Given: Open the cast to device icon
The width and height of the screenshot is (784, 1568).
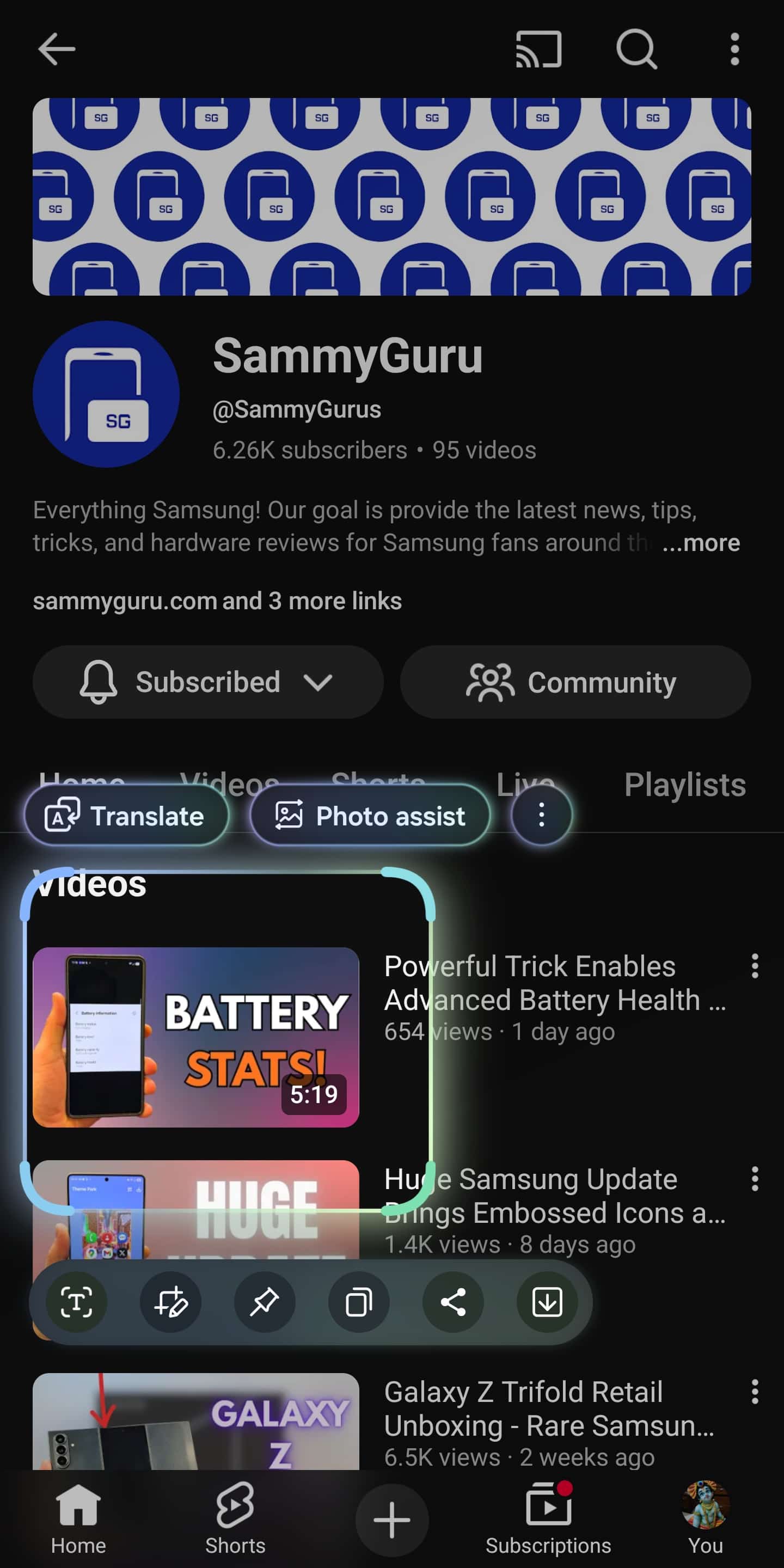Looking at the screenshot, I should coord(538,48).
